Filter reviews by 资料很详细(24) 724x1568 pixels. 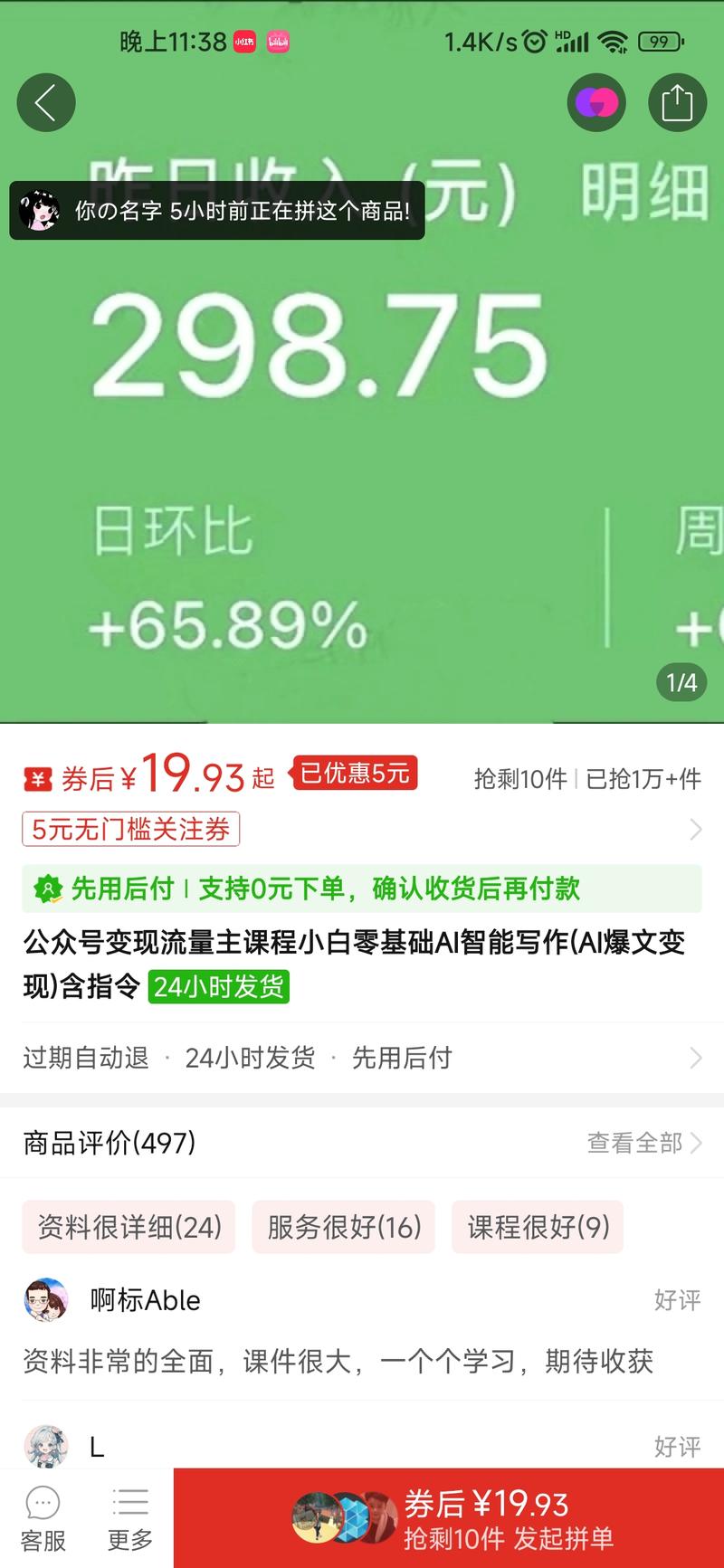coord(129,1227)
